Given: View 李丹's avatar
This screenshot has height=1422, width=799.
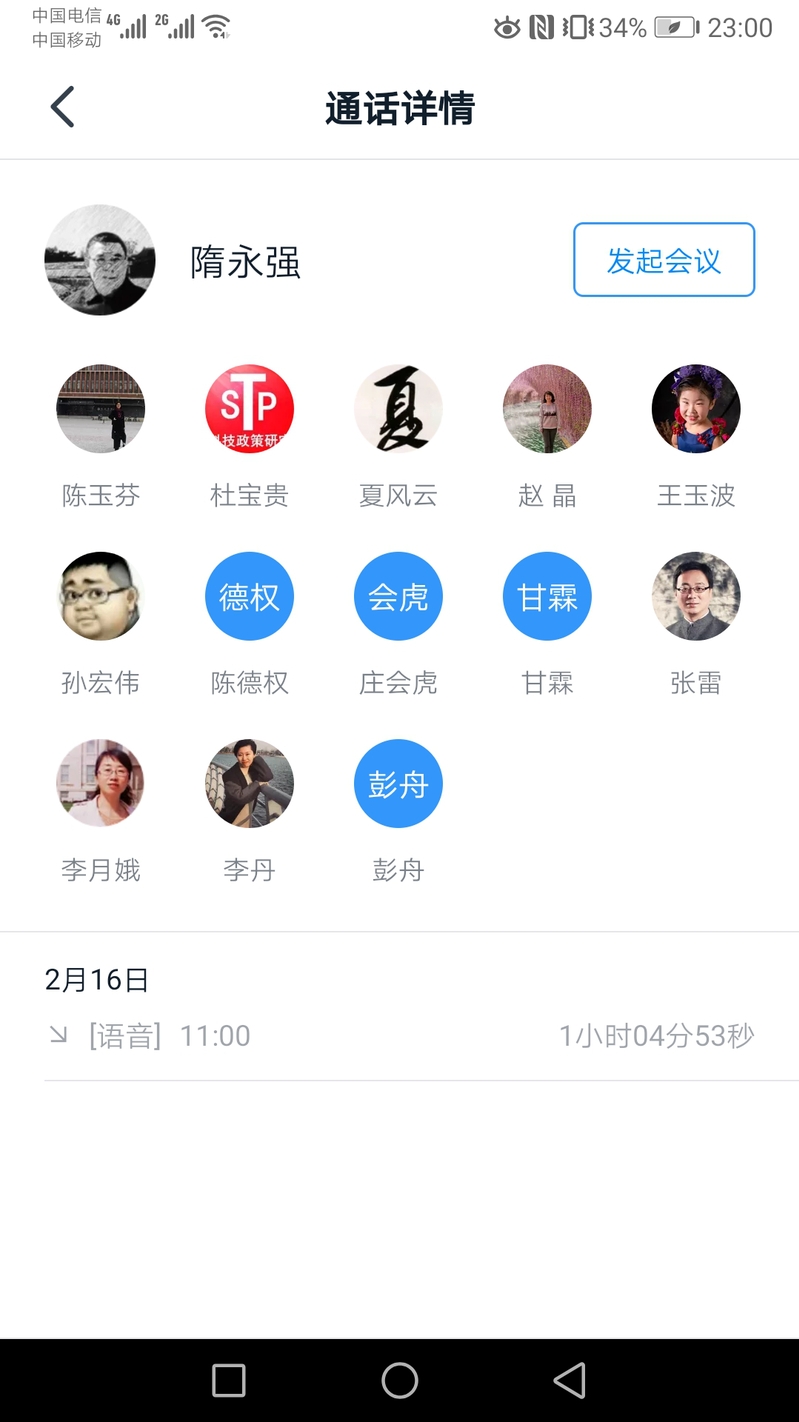Looking at the screenshot, I should pos(249,783).
